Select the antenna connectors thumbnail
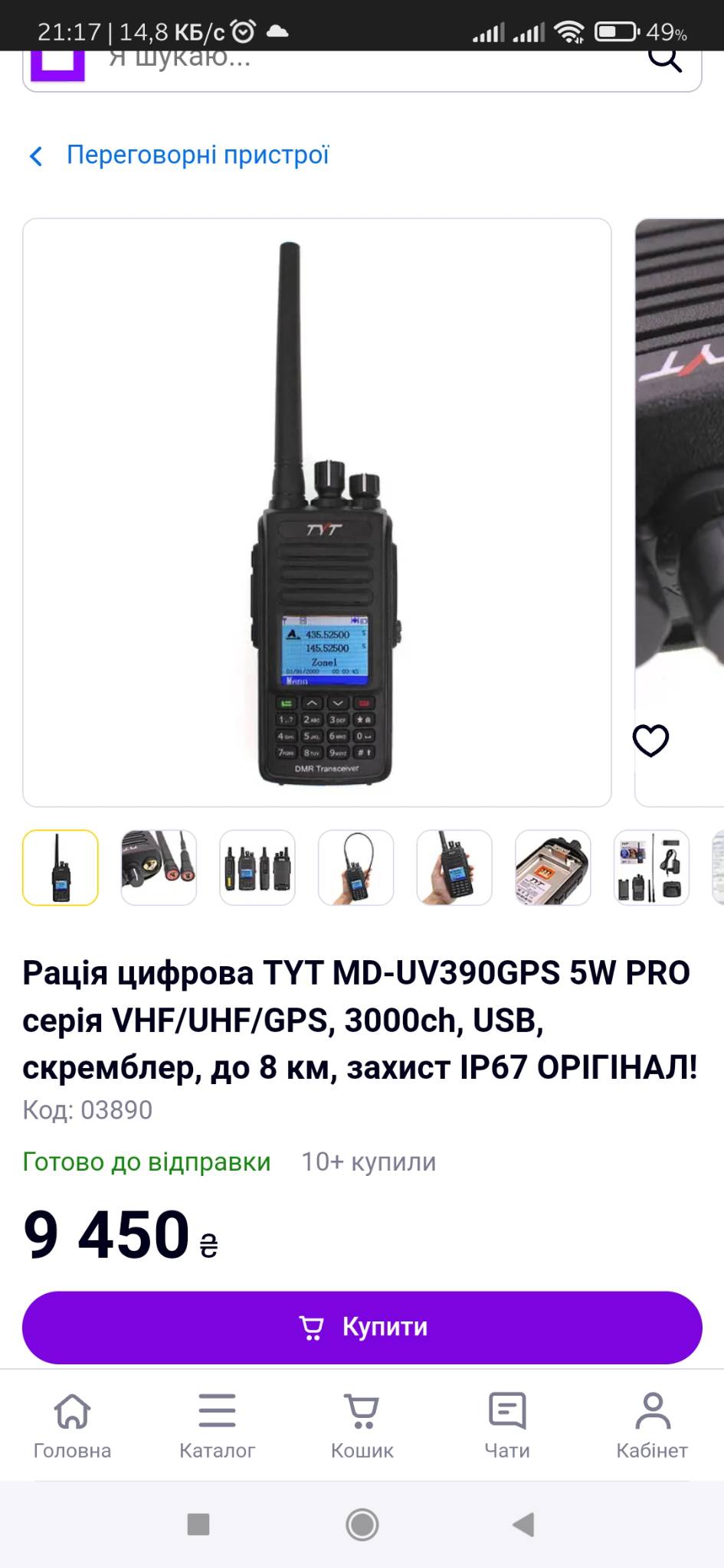The image size is (724, 1568). click(159, 867)
